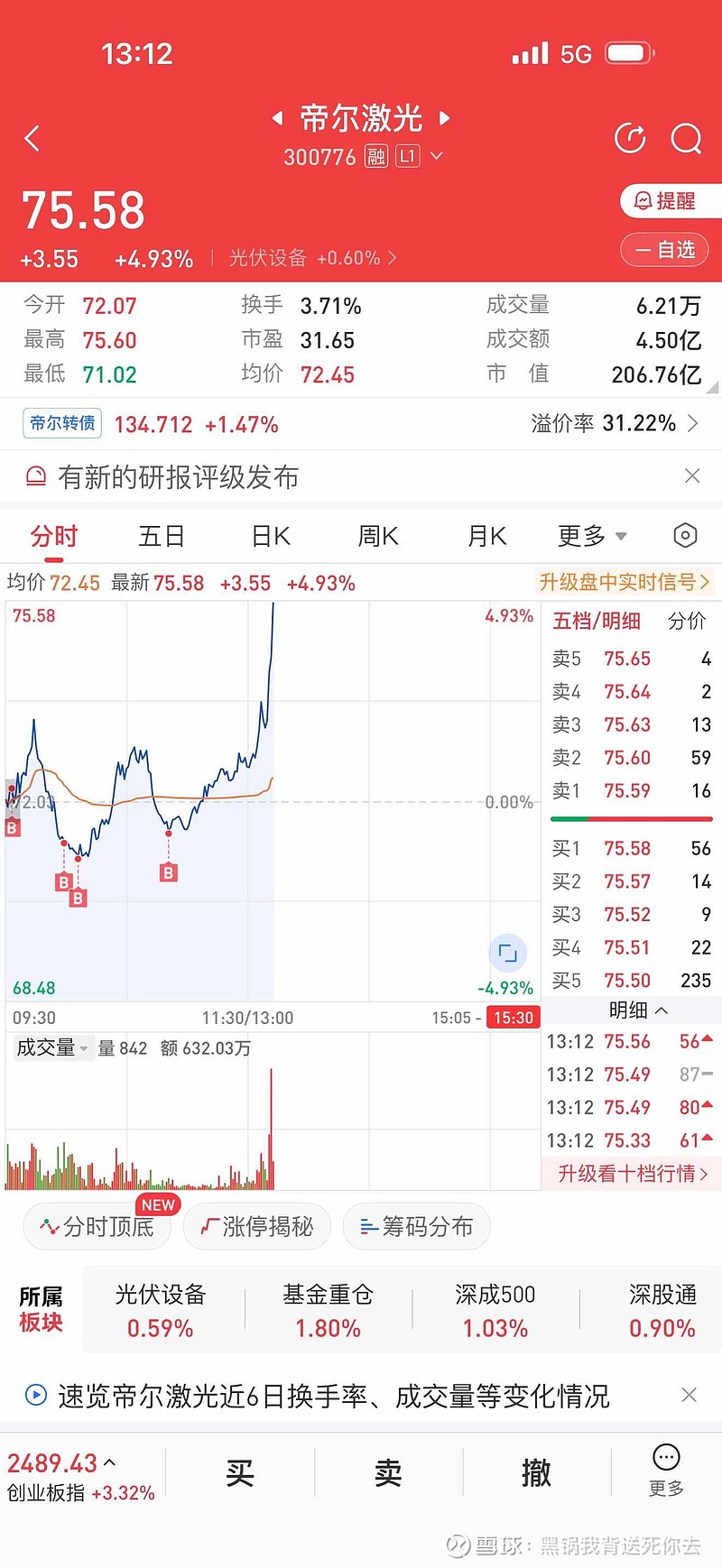Open 涨停揭秘 chip
Screen dimensions: 722x1568
pyautogui.click(x=257, y=1227)
